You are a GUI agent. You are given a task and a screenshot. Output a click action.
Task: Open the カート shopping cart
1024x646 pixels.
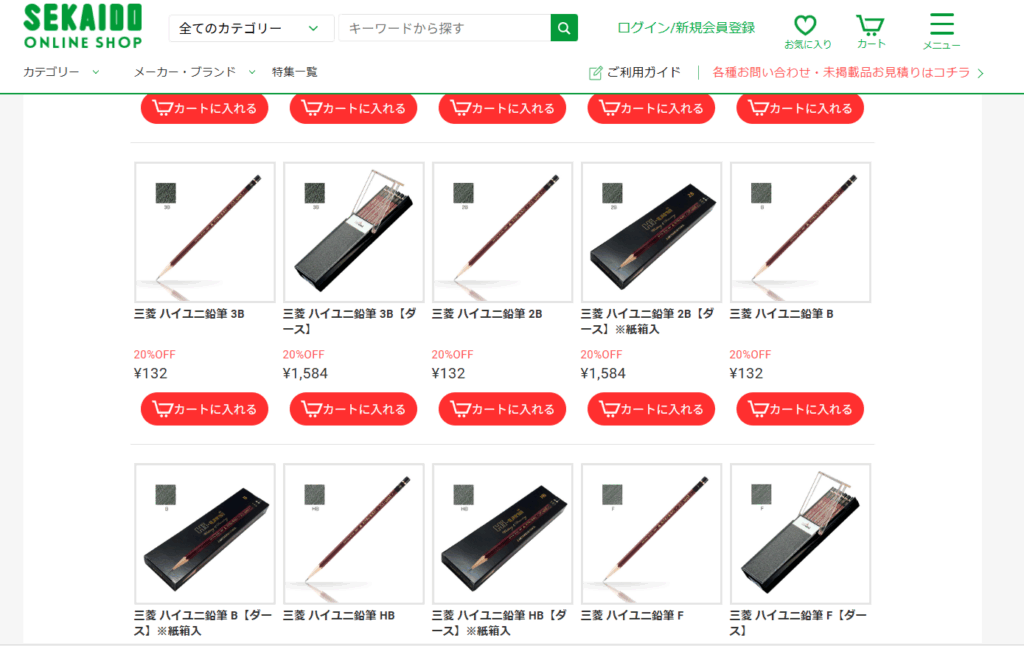(870, 32)
